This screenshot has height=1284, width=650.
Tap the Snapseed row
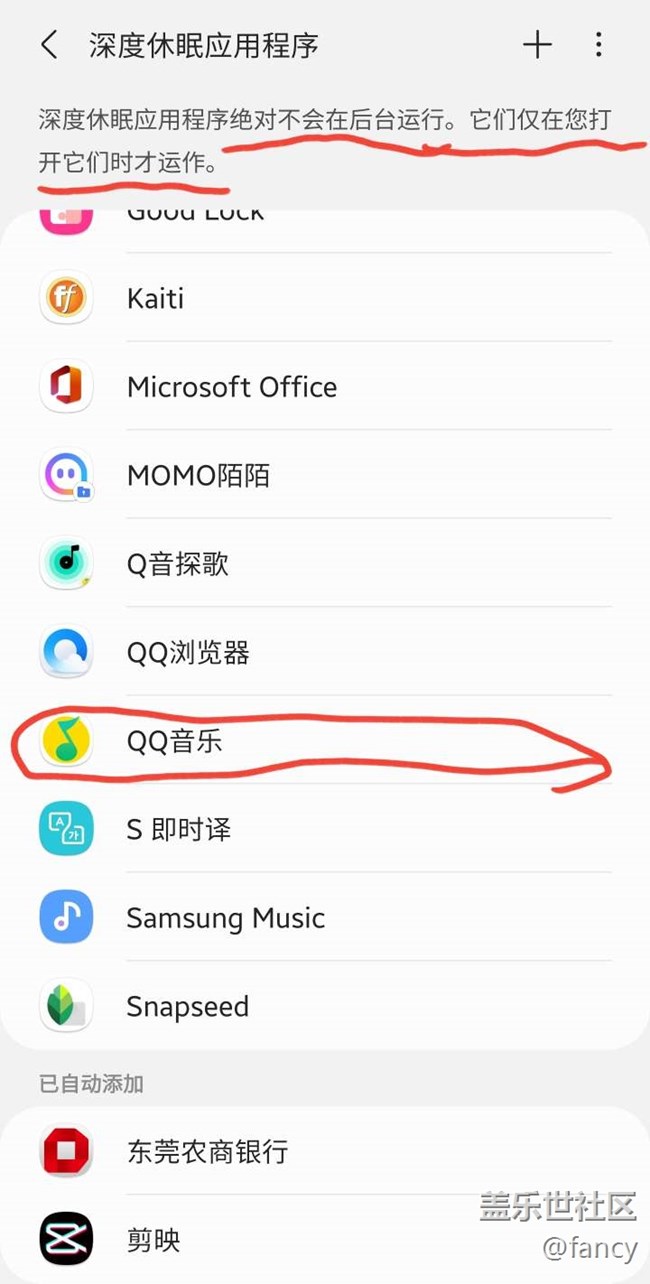pos(325,1006)
